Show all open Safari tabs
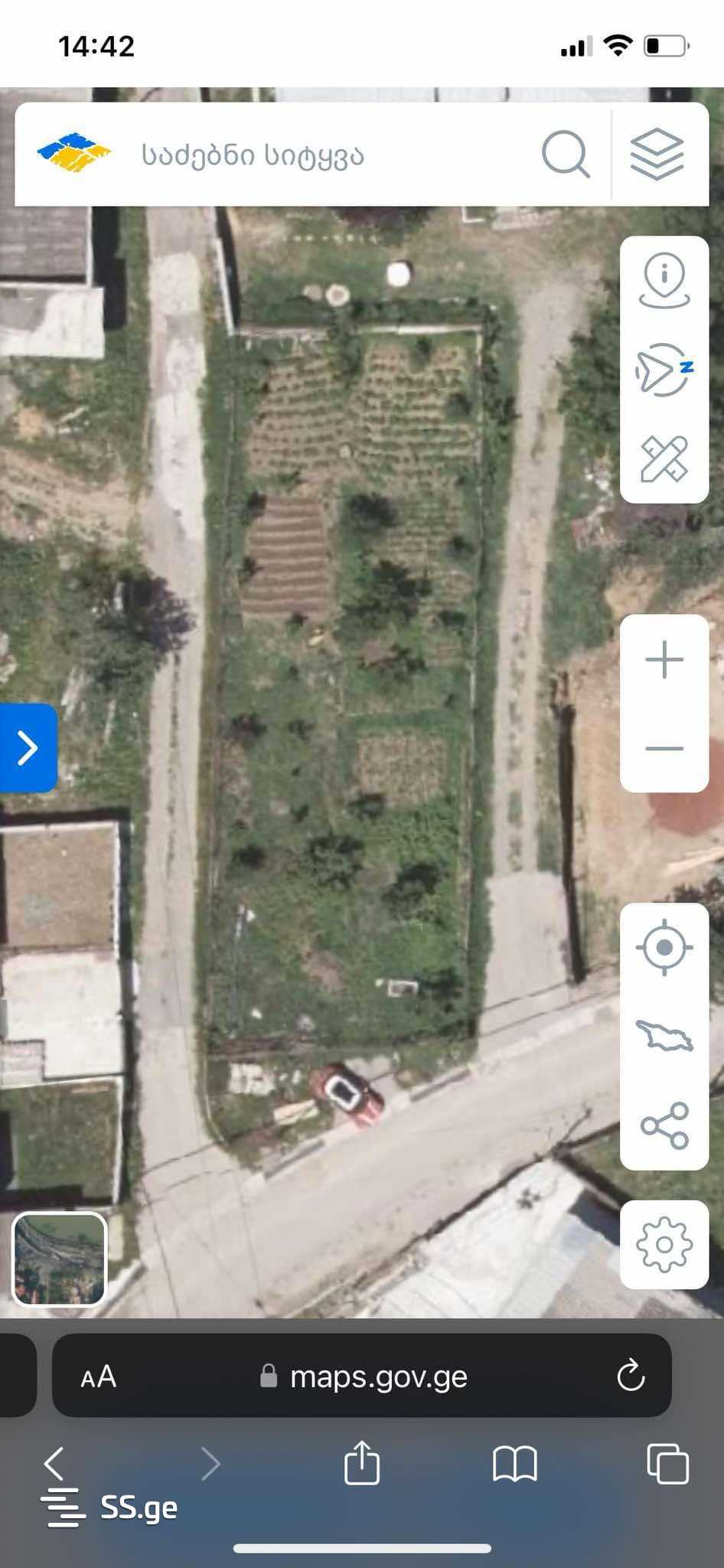 coord(667,1463)
